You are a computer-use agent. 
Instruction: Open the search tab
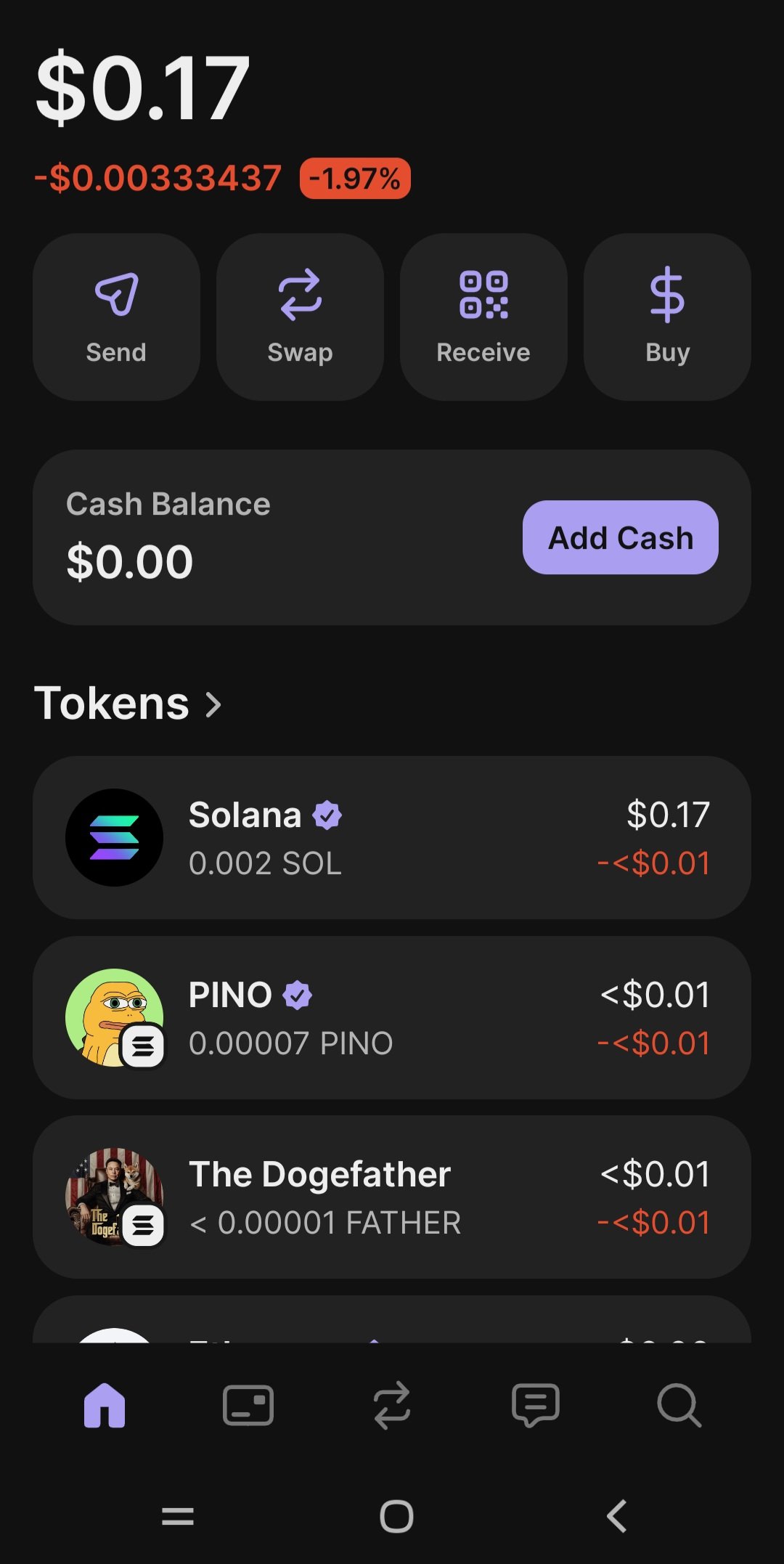coord(679,1406)
